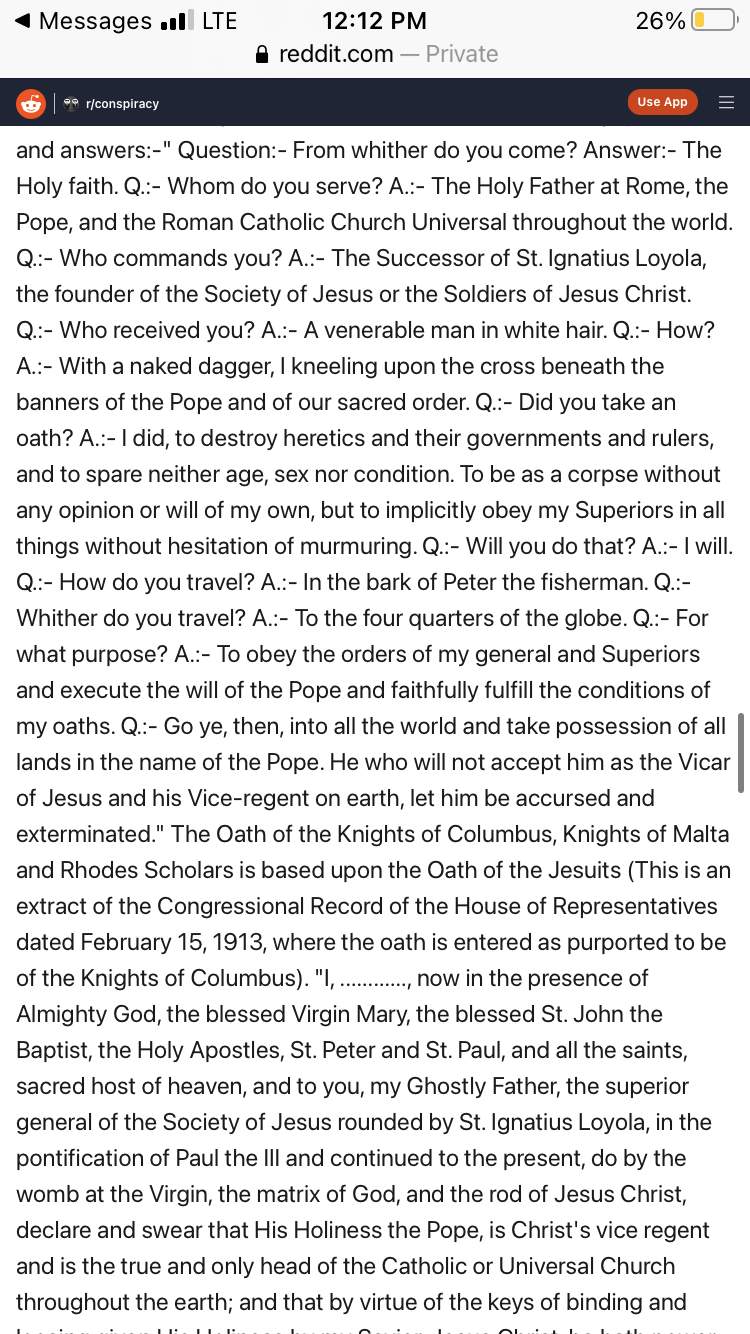The height and width of the screenshot is (1334, 750).
Task: Open the hamburger menu
Action: 727,102
